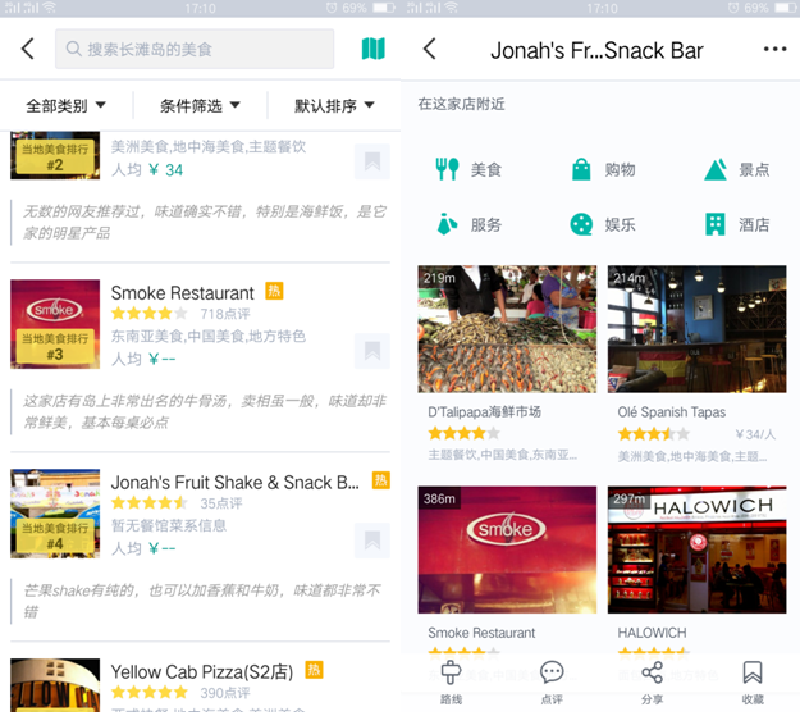Expand the 条件筛选 filter
The image size is (800, 716).
[200, 105]
